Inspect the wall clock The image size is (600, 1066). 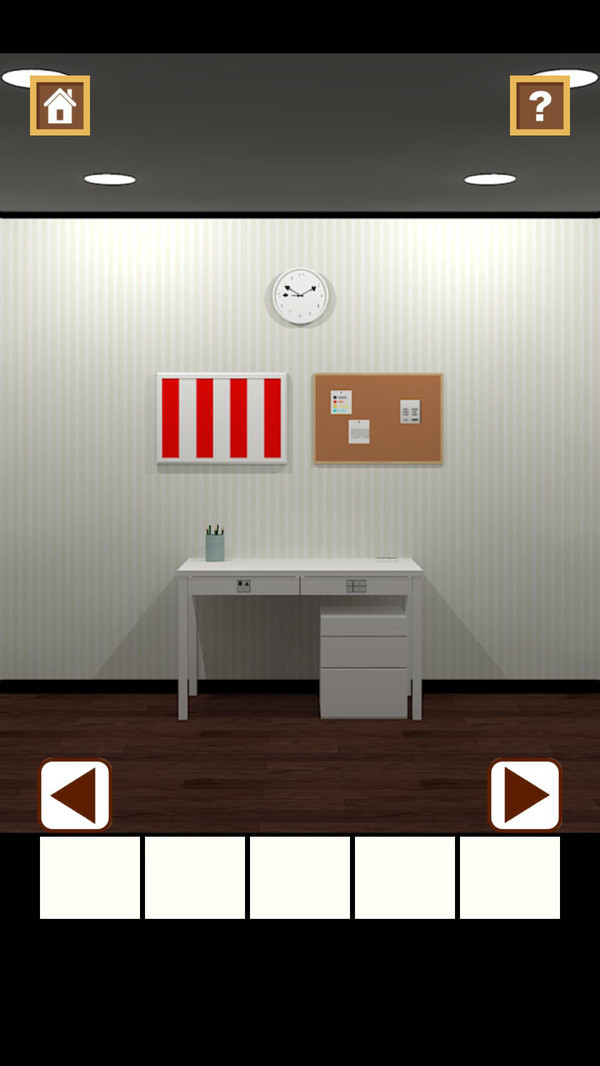(x=300, y=296)
